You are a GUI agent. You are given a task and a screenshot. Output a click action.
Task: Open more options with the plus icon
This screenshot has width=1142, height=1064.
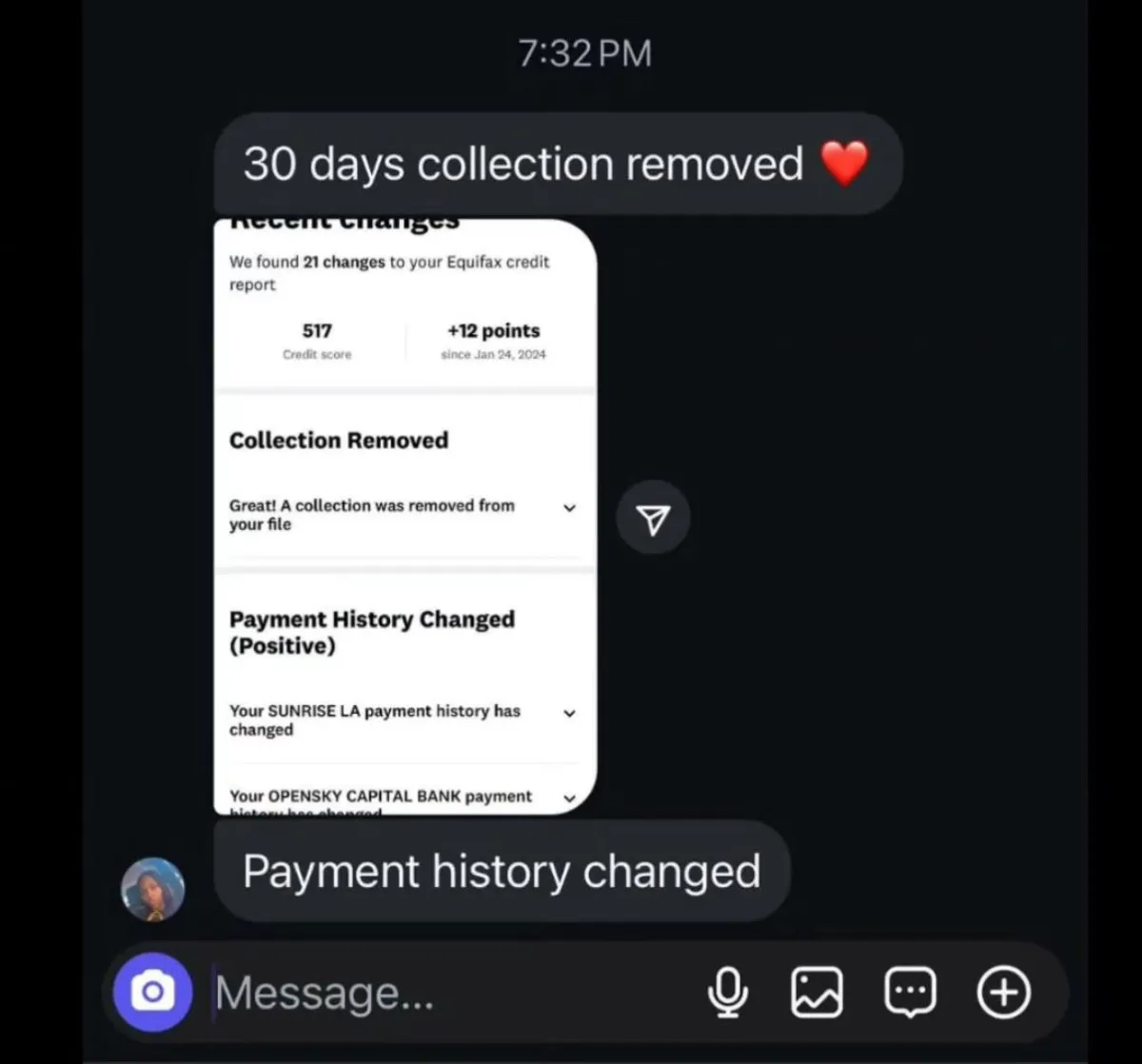tap(1004, 993)
